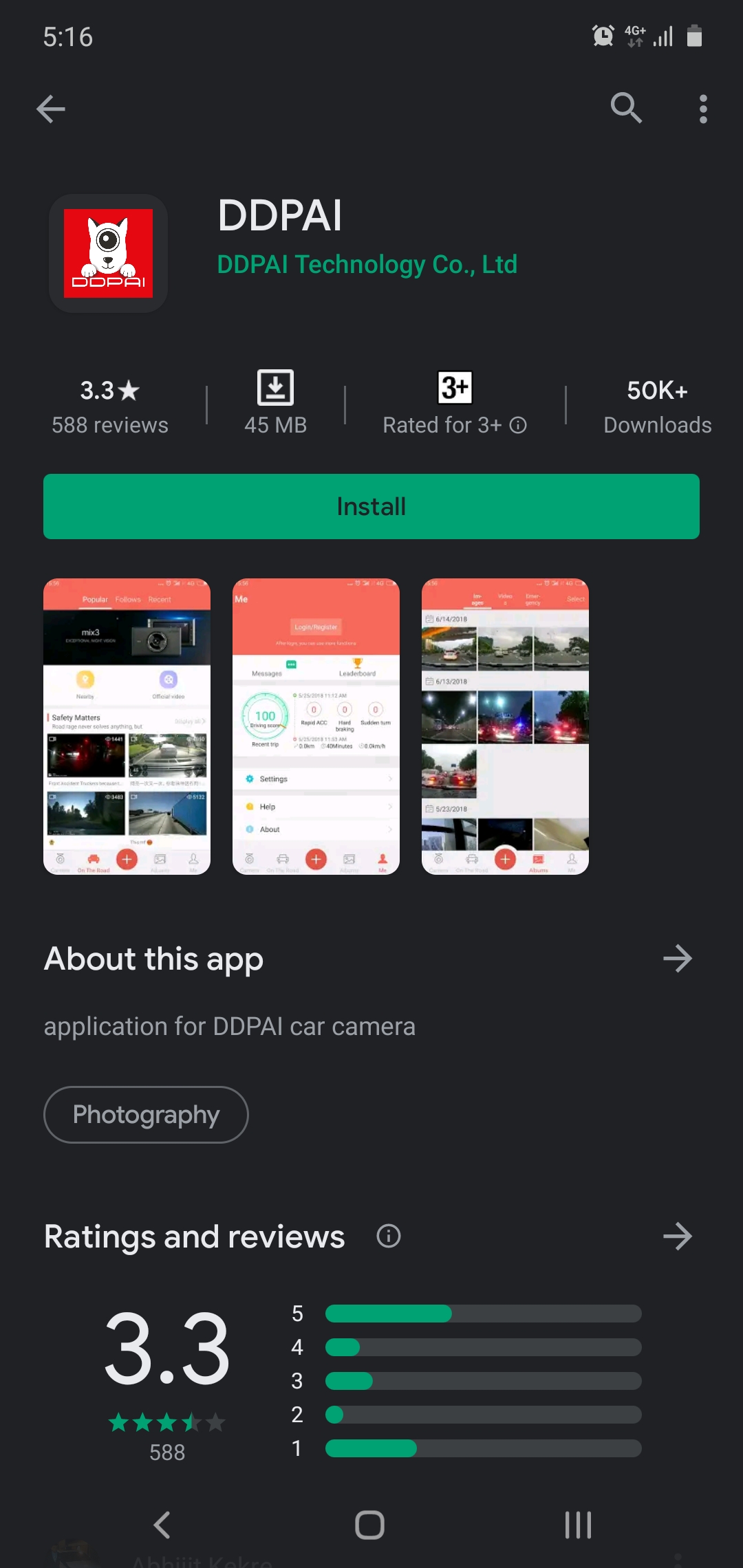Open DDPAI Technology Co., Ltd developer page

click(367, 264)
